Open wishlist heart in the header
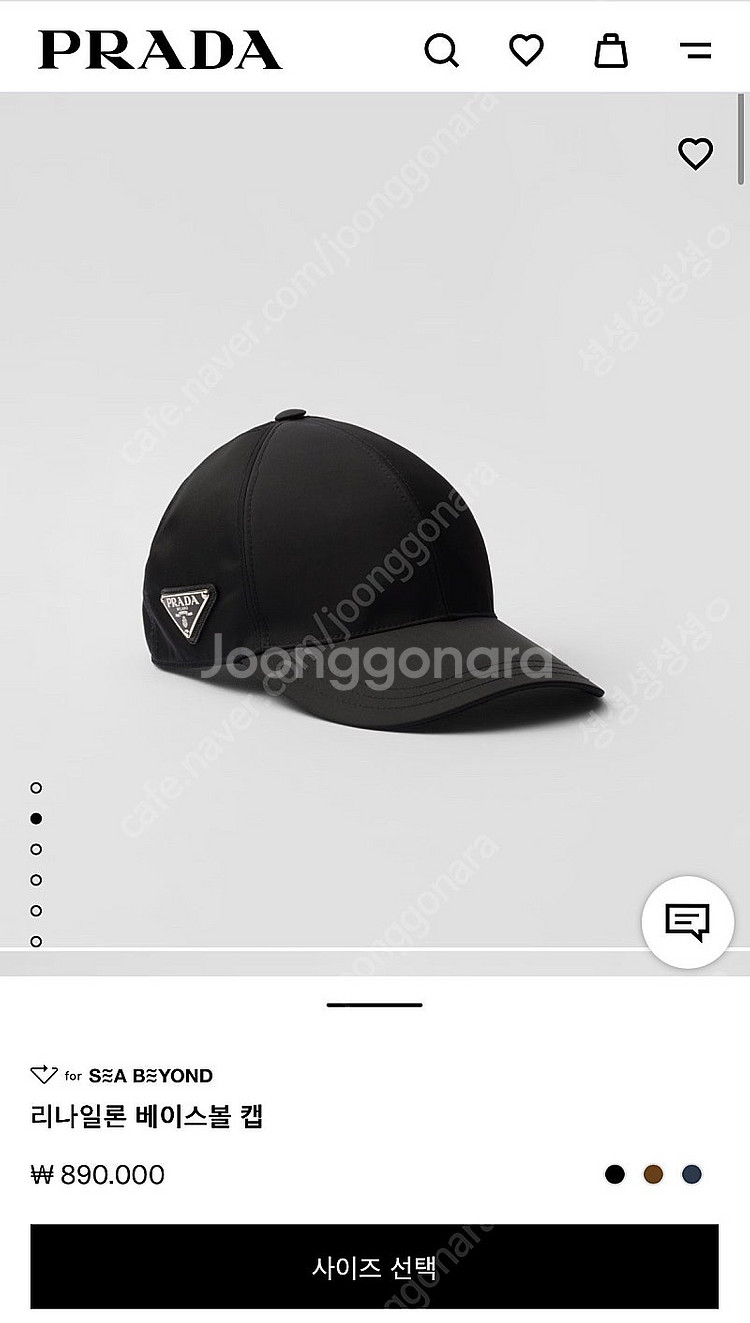 pos(526,49)
